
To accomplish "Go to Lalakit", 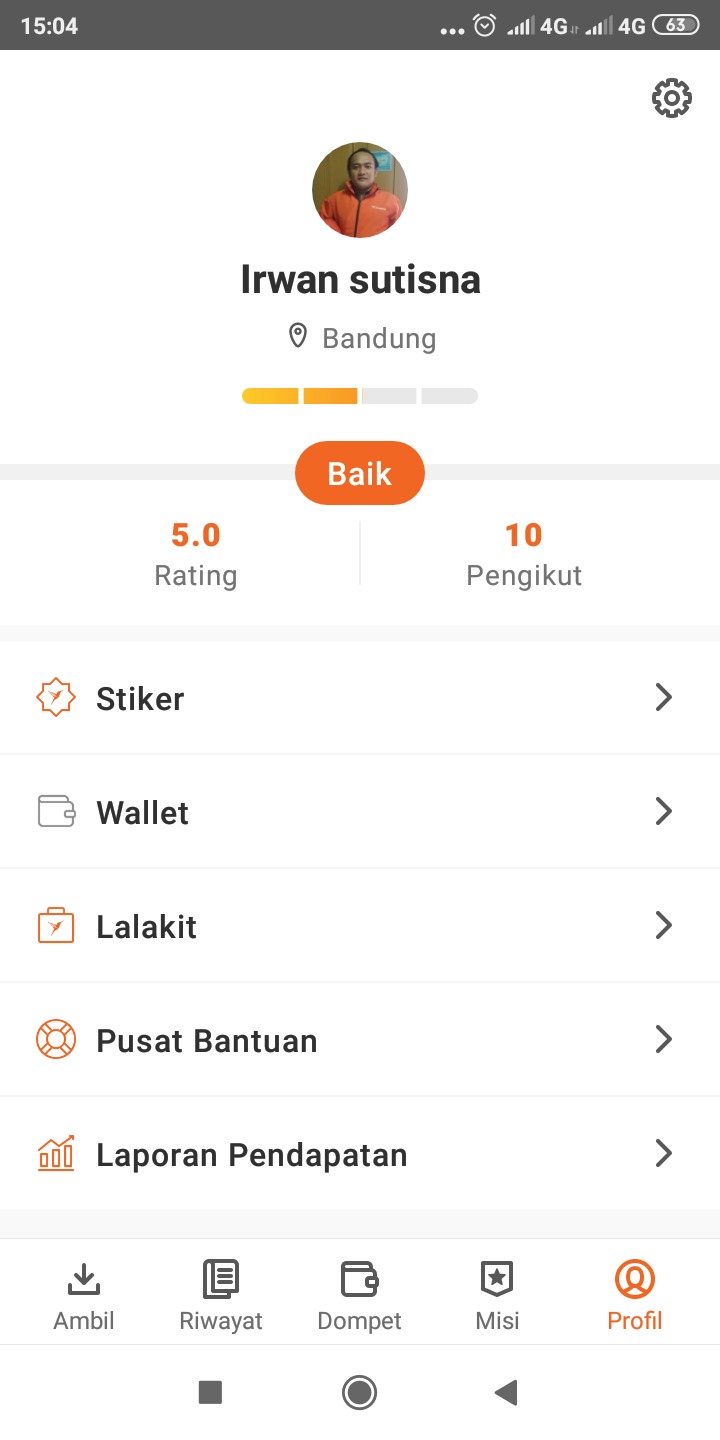I will coord(360,926).
